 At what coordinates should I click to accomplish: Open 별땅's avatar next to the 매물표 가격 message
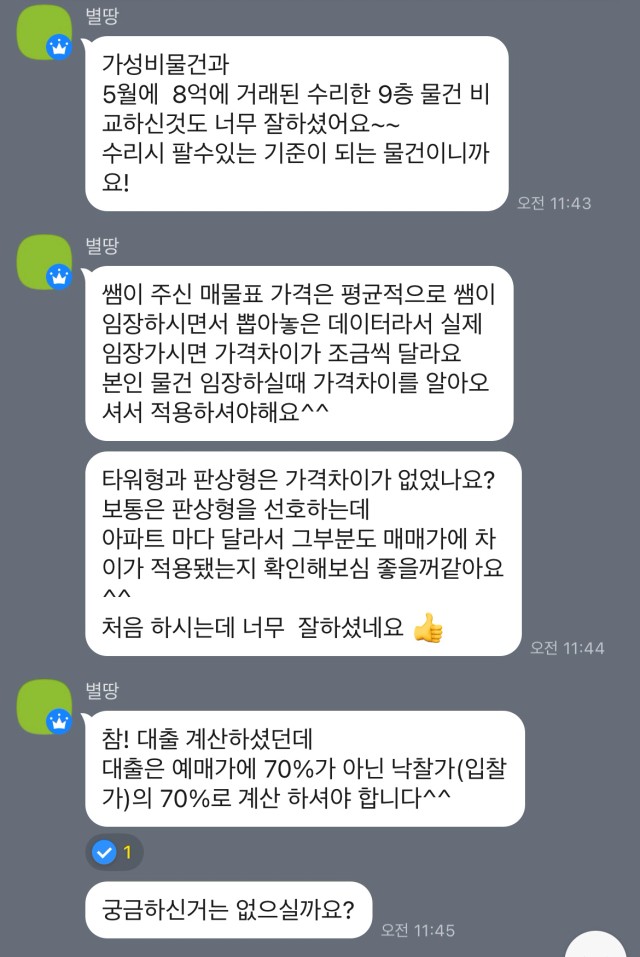[x=43, y=259]
